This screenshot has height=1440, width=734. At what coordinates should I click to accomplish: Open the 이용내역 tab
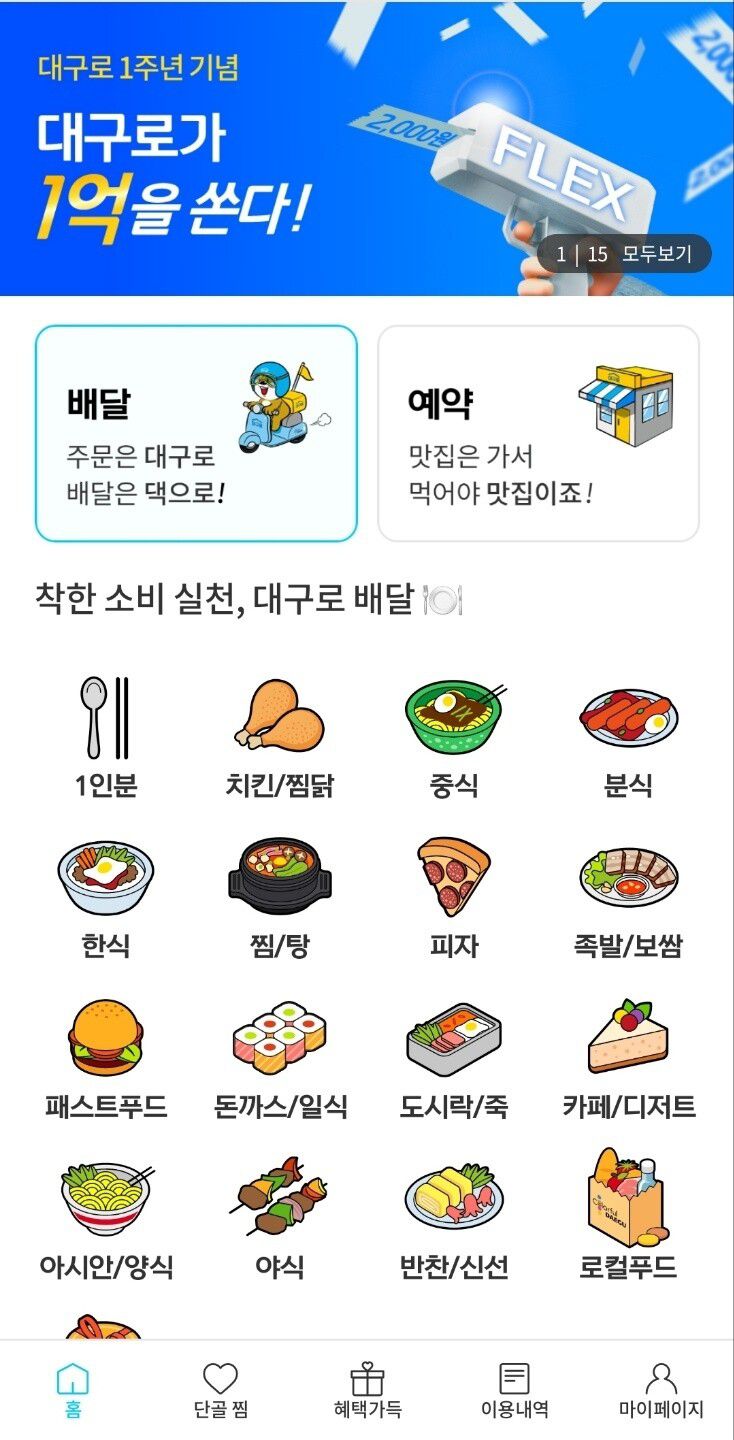click(514, 1390)
